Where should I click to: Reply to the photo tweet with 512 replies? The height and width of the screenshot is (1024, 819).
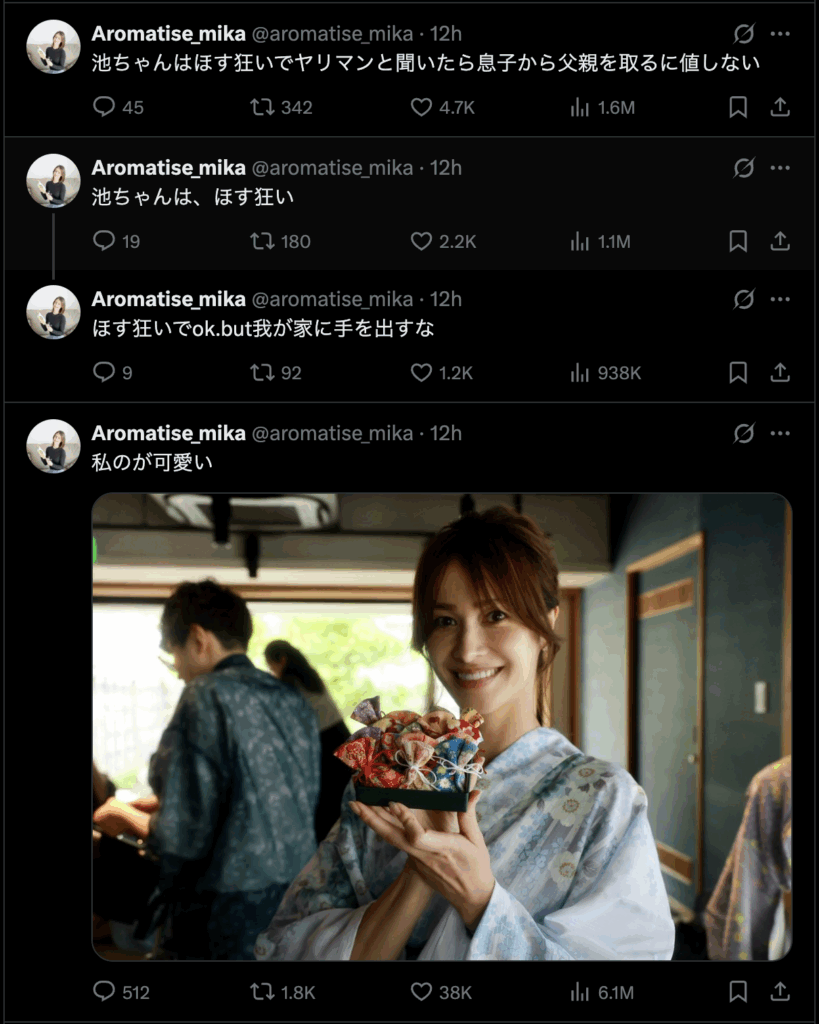point(104,991)
